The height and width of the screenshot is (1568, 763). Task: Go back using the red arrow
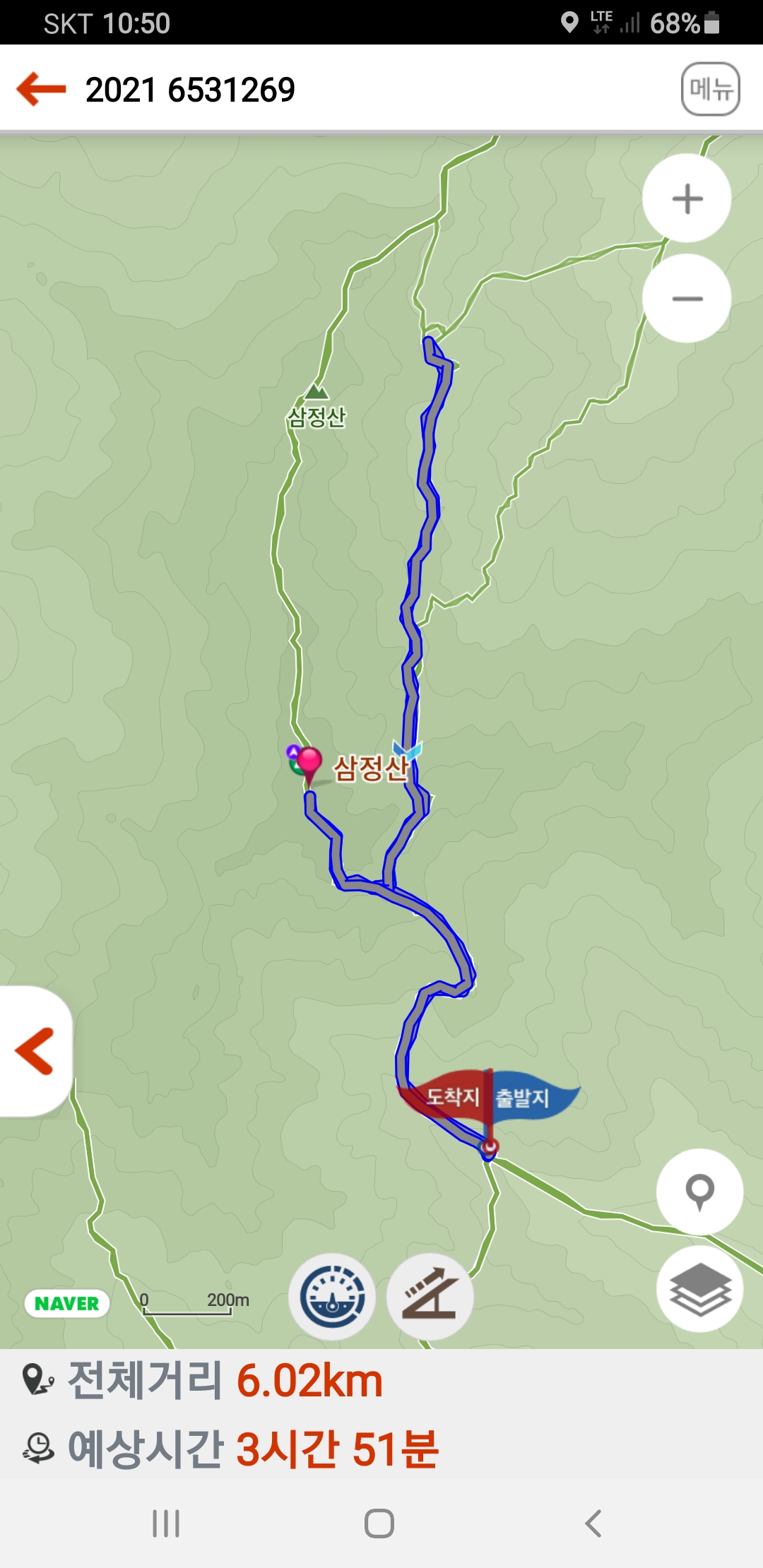(x=41, y=89)
